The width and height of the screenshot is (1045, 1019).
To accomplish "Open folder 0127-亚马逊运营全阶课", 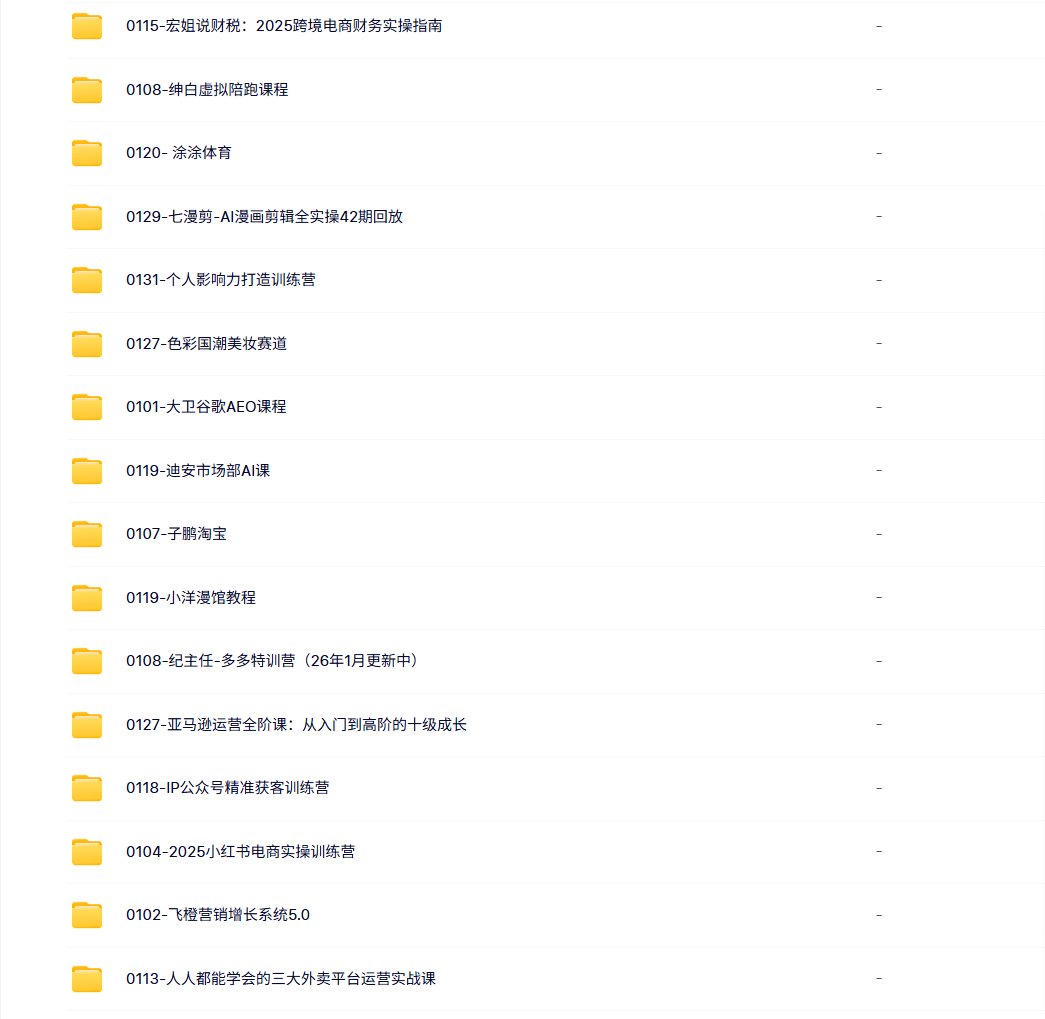I will (x=296, y=724).
